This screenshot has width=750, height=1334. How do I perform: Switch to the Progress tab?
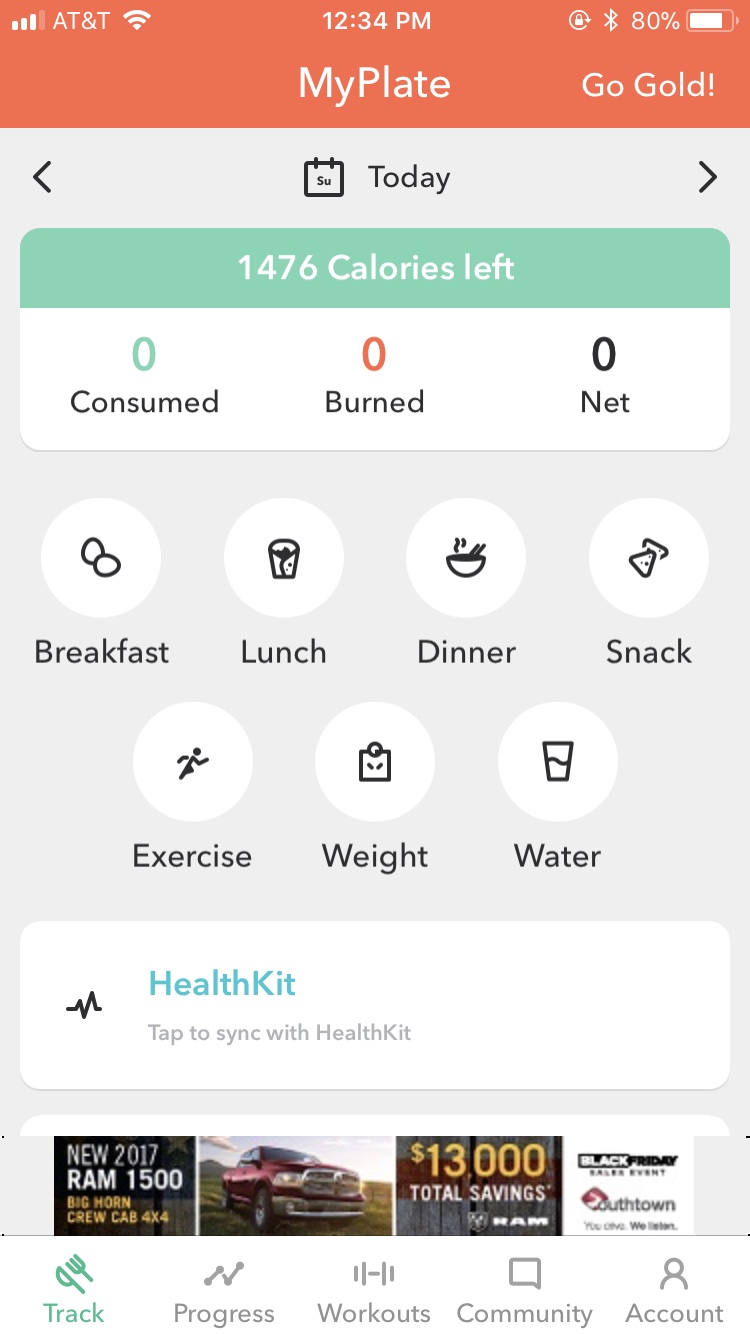point(224,1289)
